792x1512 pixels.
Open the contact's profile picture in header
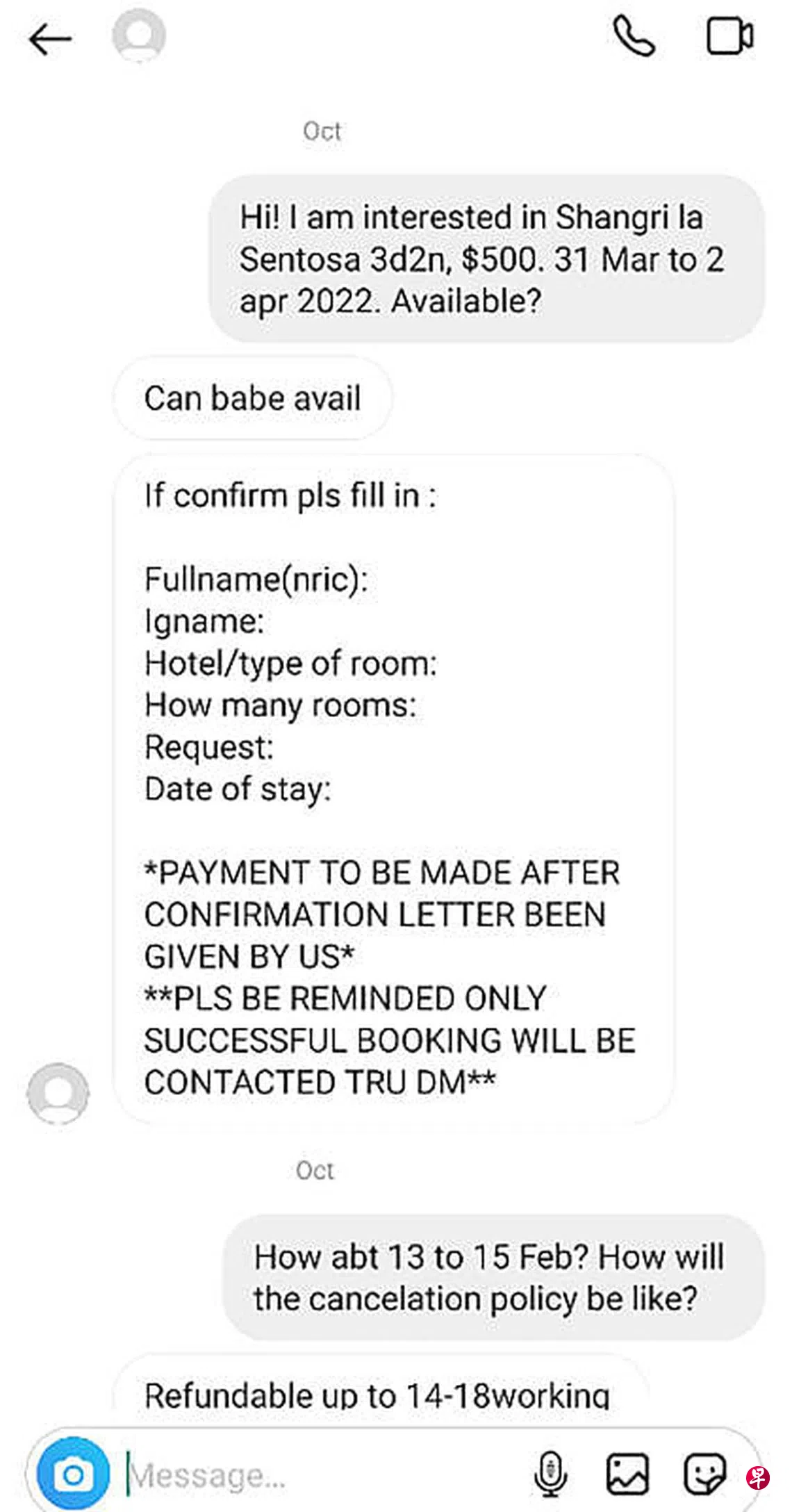point(139,36)
